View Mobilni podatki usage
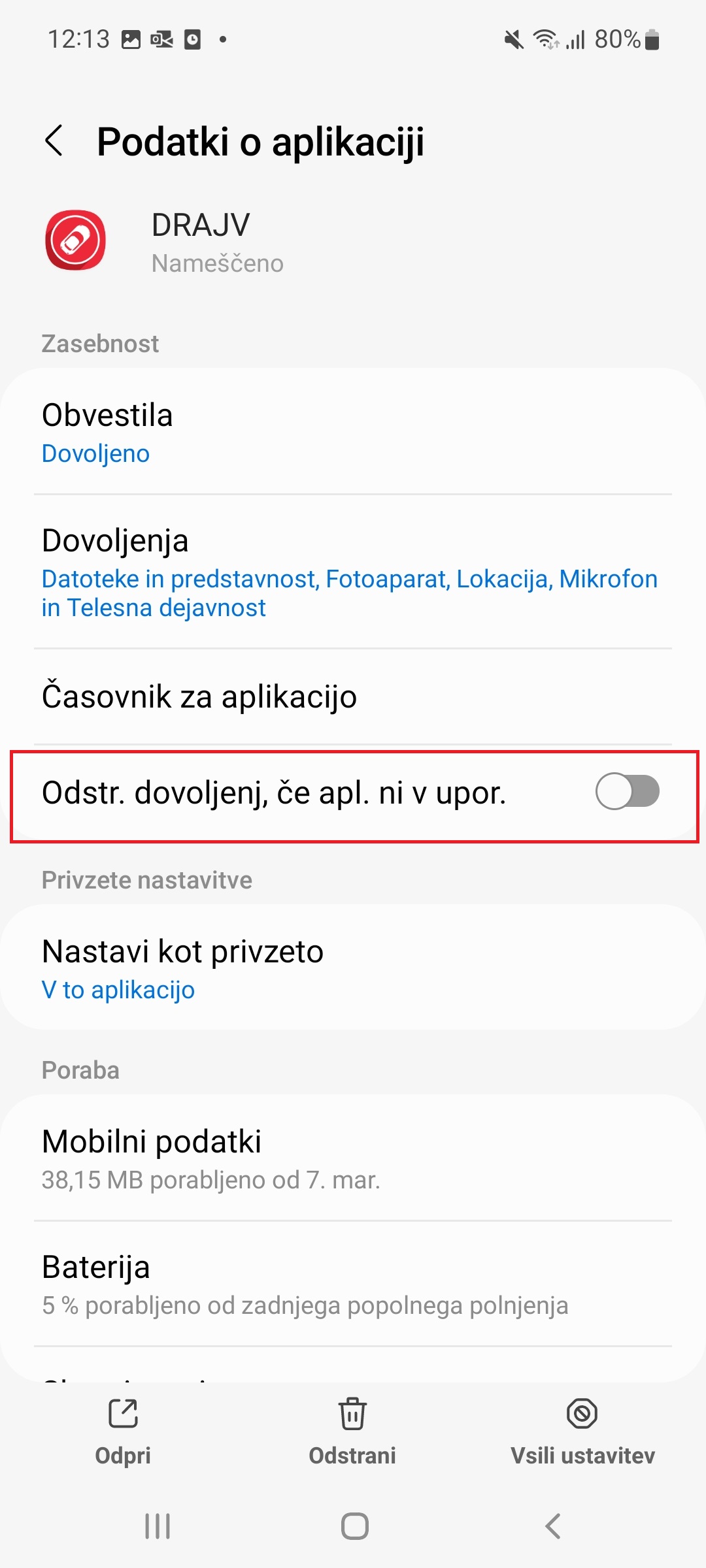The image size is (706, 1568). (x=353, y=1158)
